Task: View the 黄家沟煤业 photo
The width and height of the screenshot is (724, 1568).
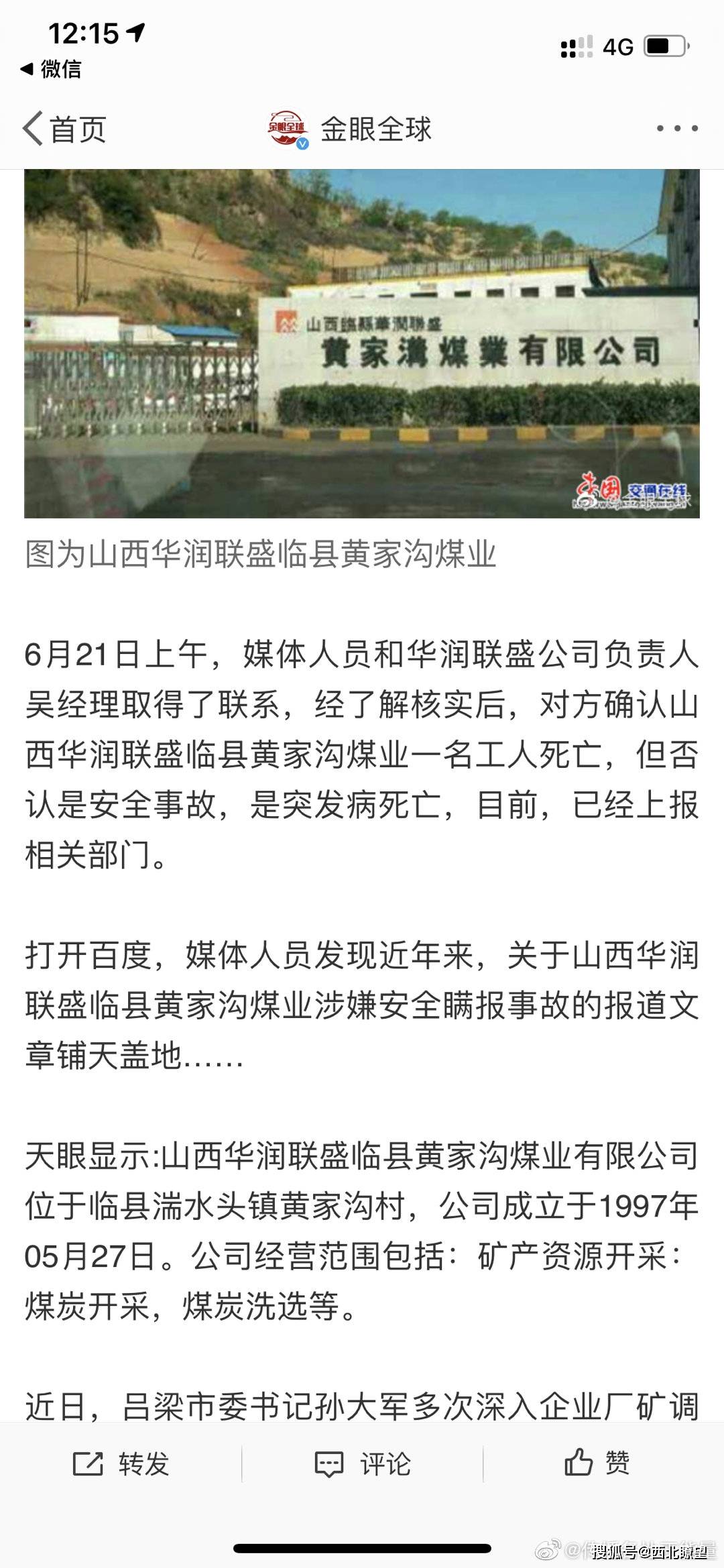Action: (x=362, y=343)
